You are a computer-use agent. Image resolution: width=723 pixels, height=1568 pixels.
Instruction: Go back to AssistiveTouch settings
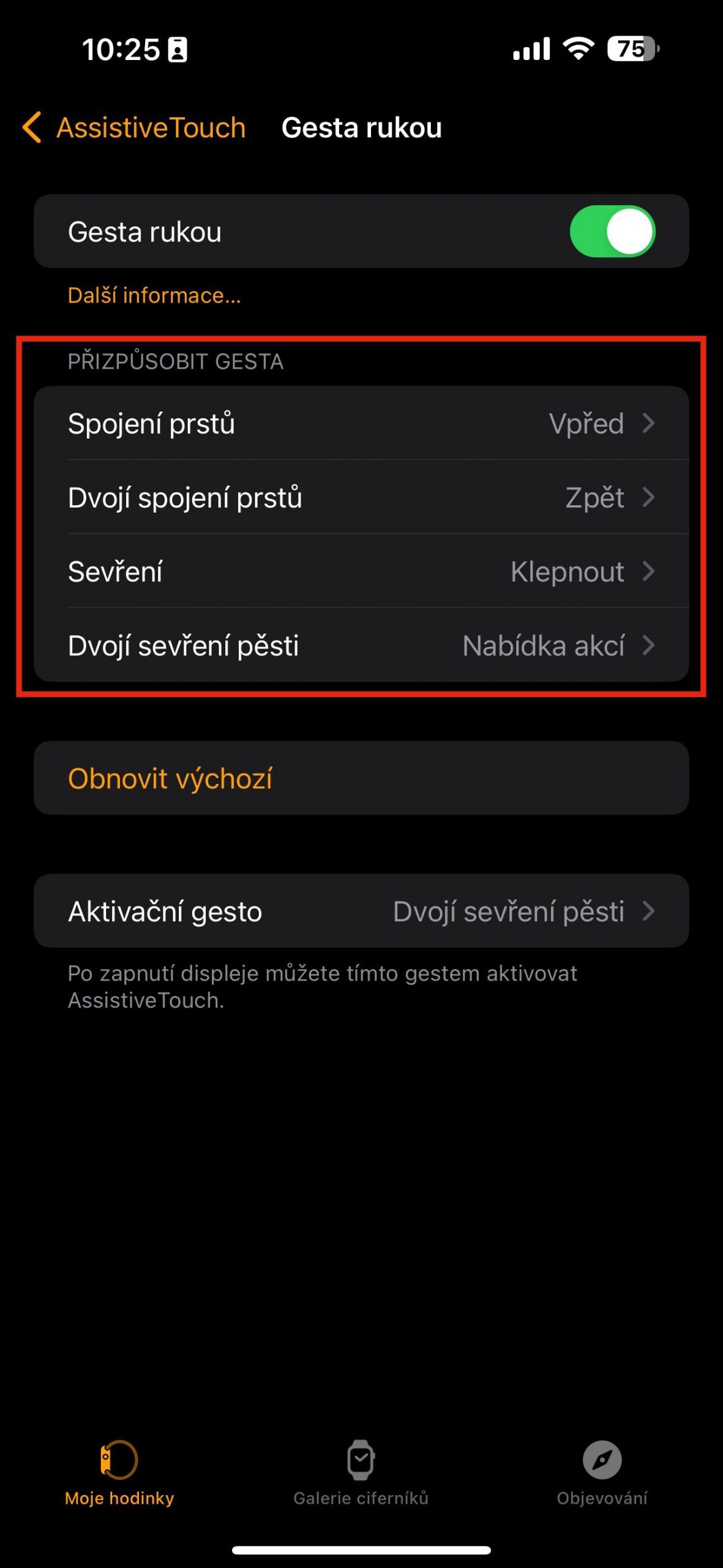(133, 127)
